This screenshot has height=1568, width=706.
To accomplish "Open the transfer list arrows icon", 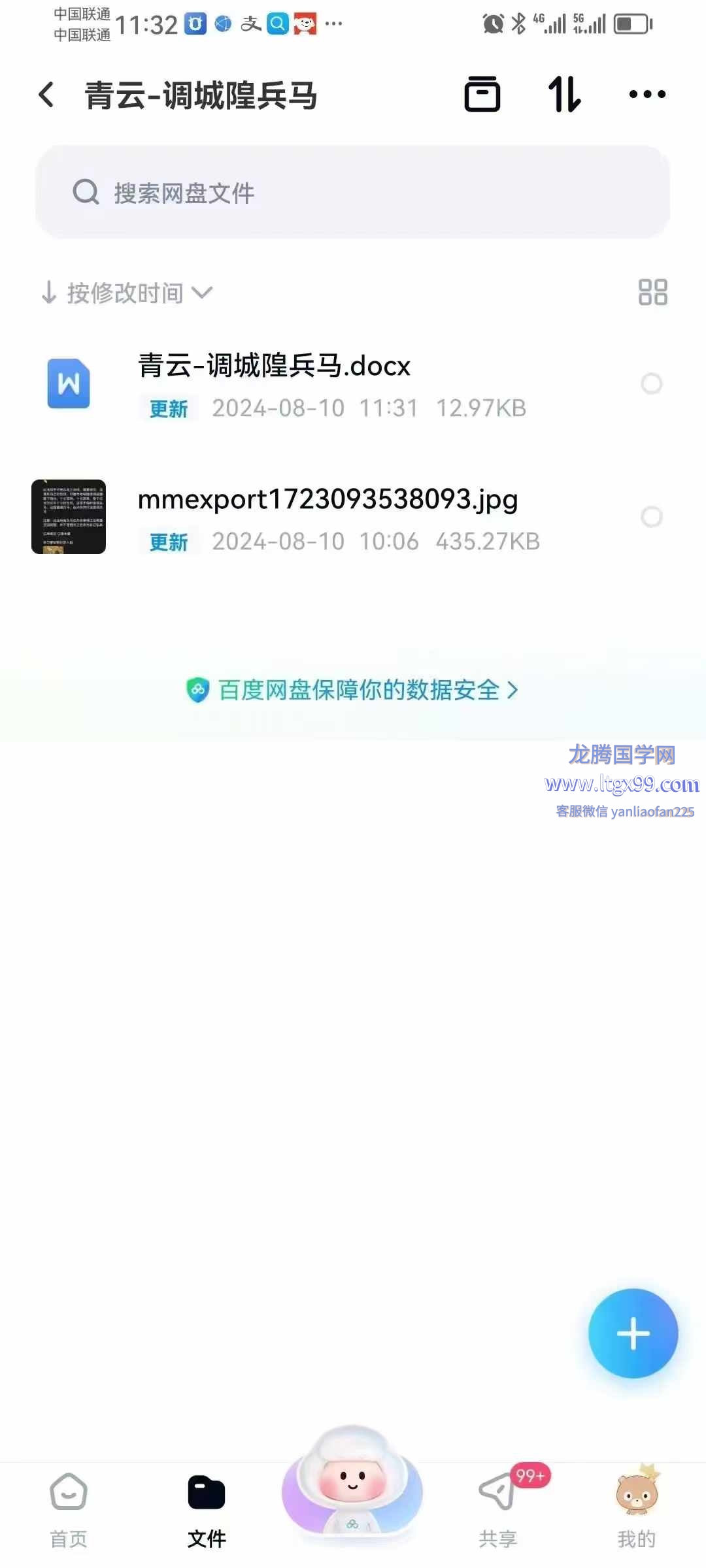I will point(564,95).
